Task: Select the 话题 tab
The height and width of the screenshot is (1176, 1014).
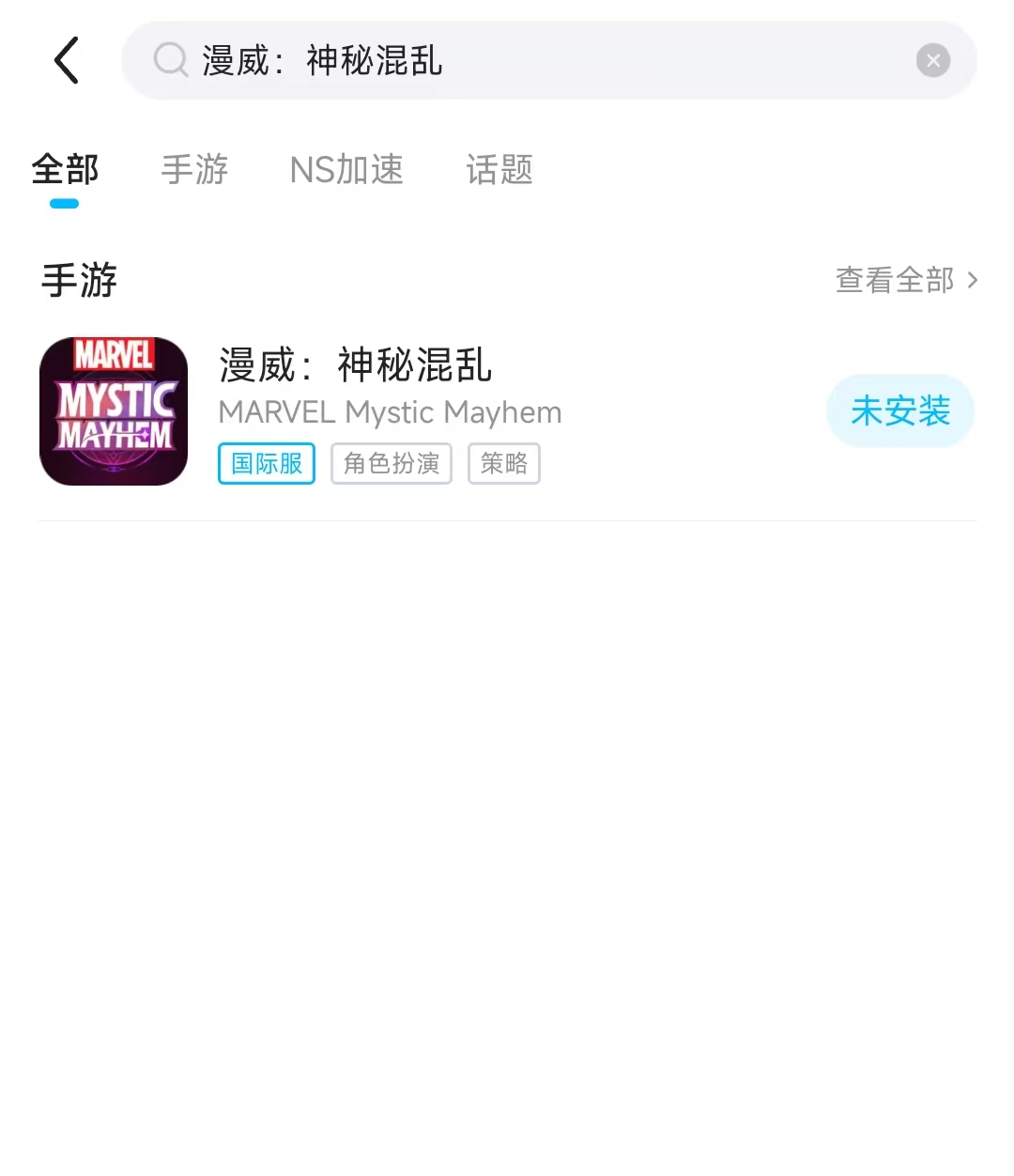Action: point(499,170)
